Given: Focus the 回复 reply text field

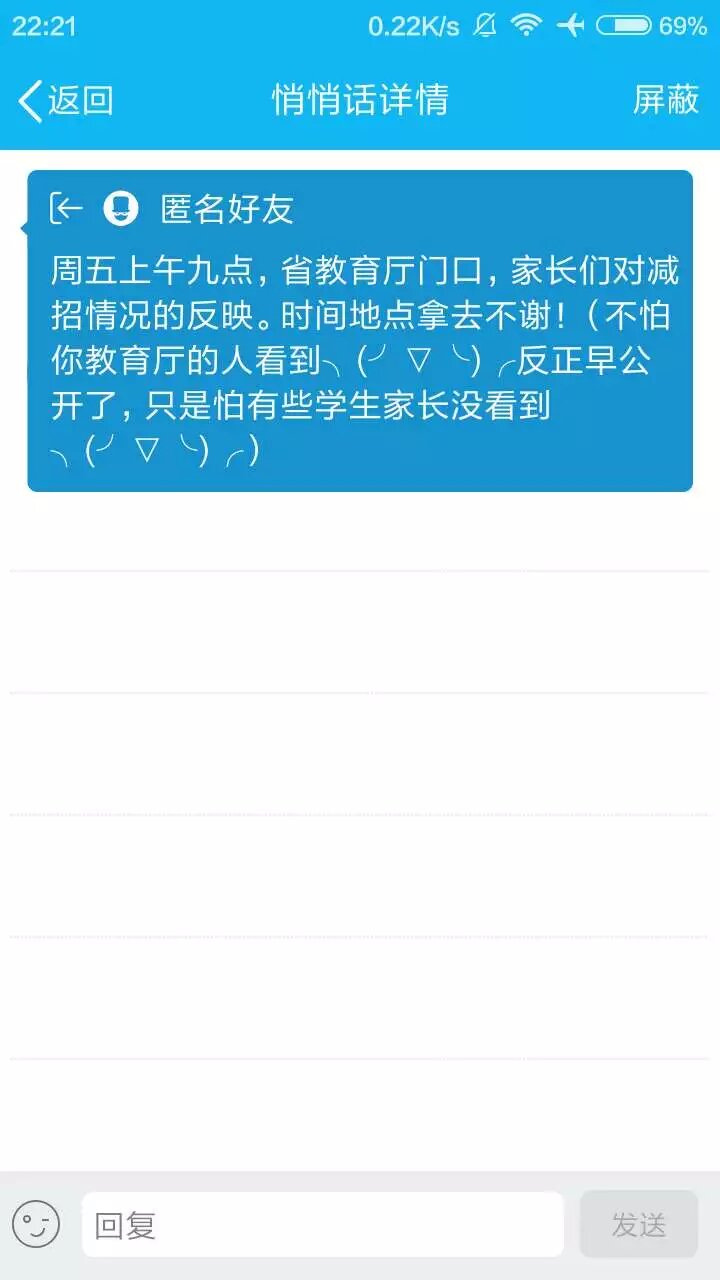Looking at the screenshot, I should [322, 1224].
